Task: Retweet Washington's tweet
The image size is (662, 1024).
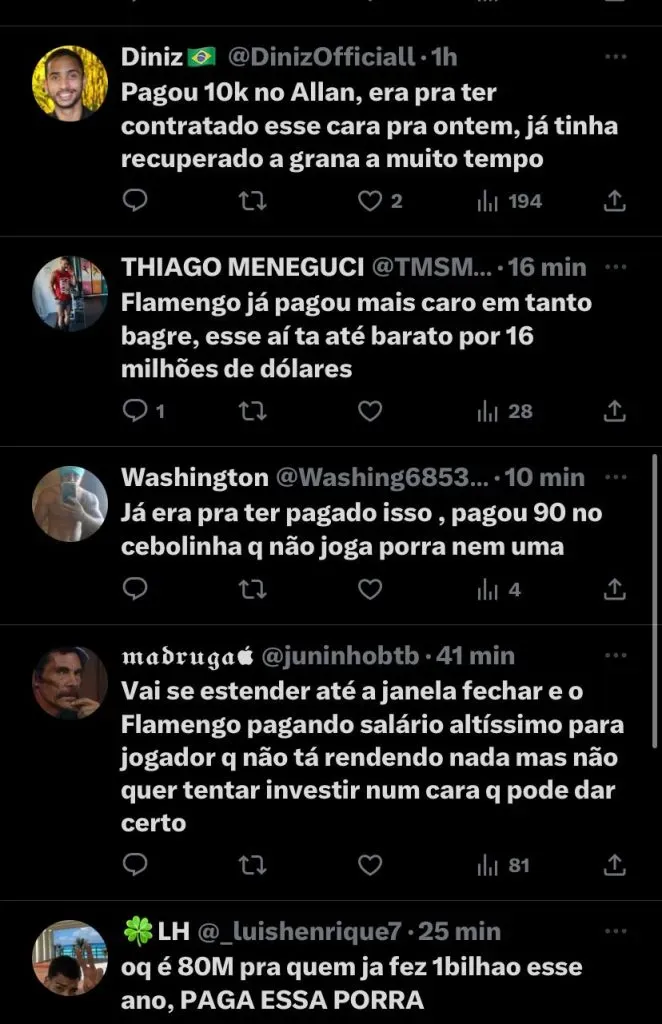Action: [253, 590]
